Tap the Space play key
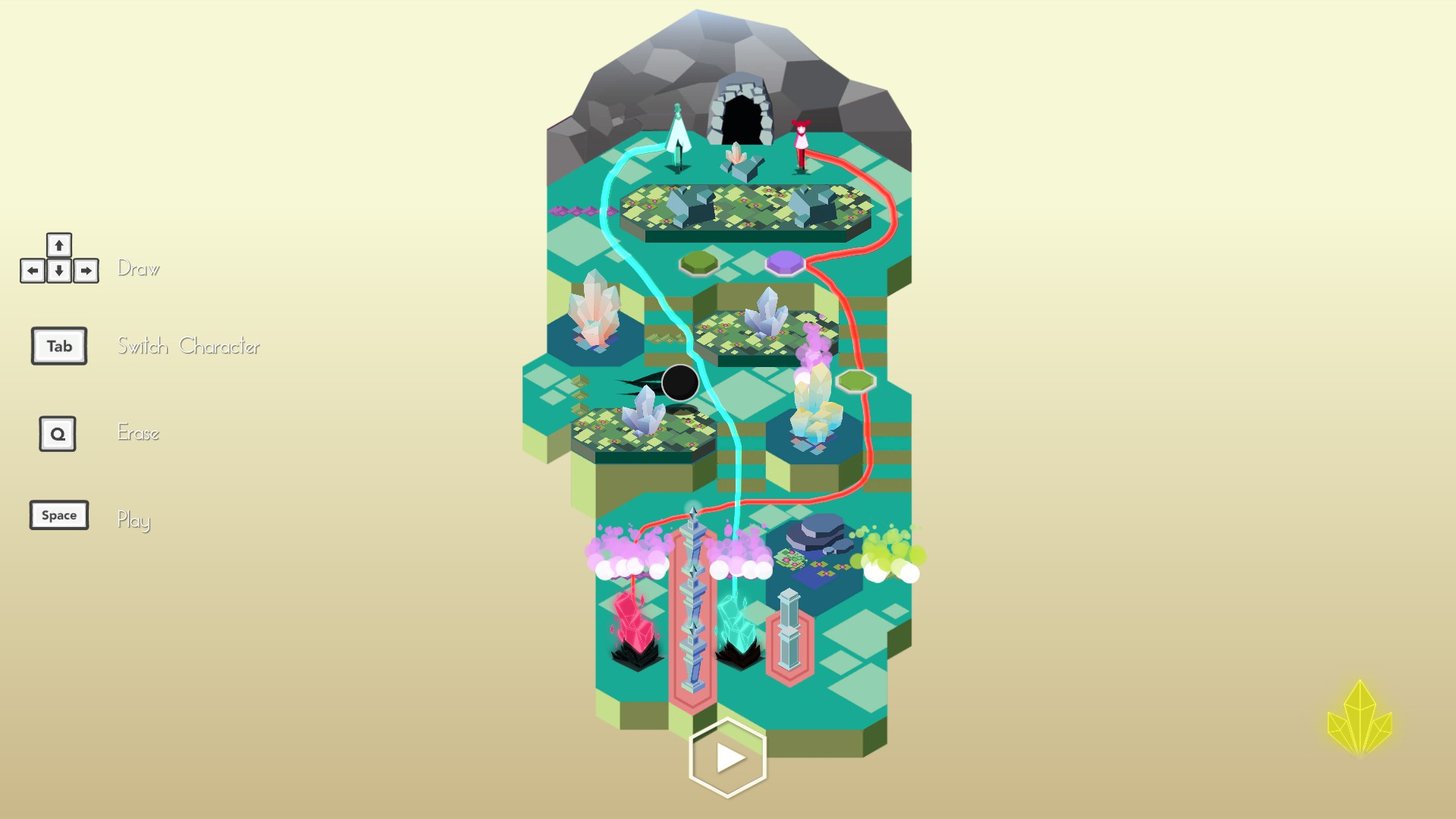The width and height of the screenshot is (1456, 819). pyautogui.click(x=59, y=516)
